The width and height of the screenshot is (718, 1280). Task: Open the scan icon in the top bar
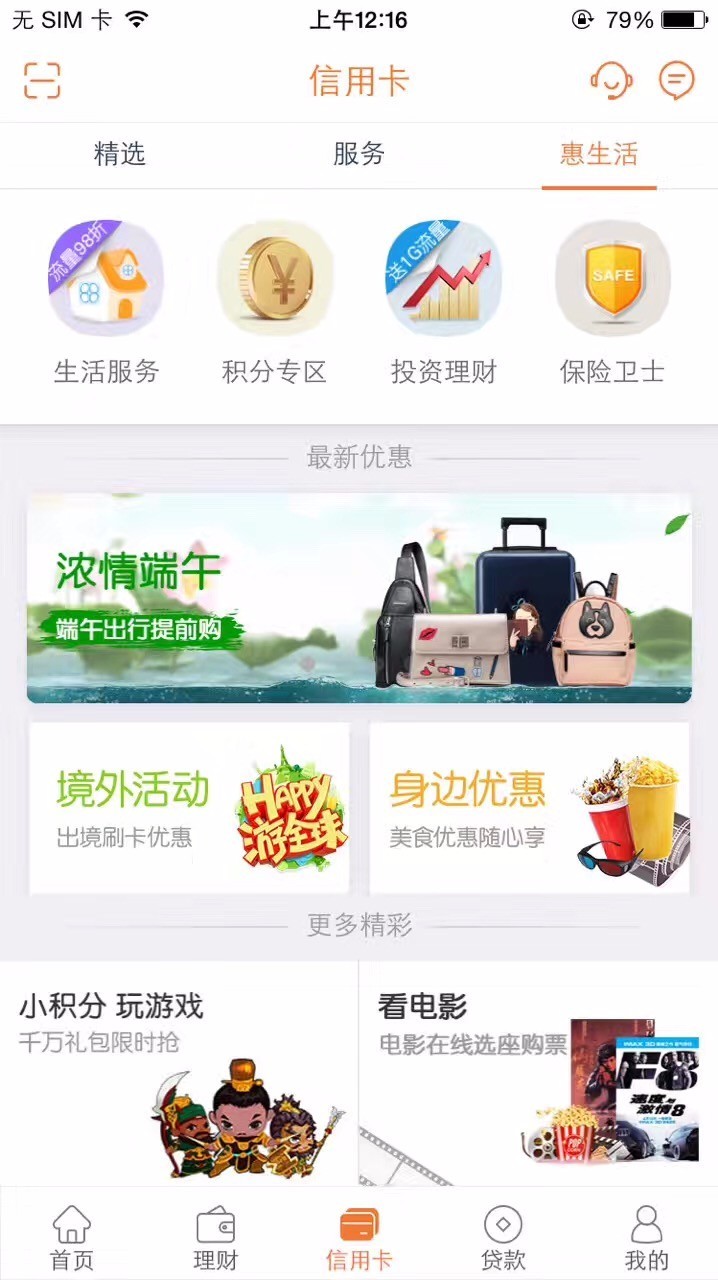(x=42, y=80)
